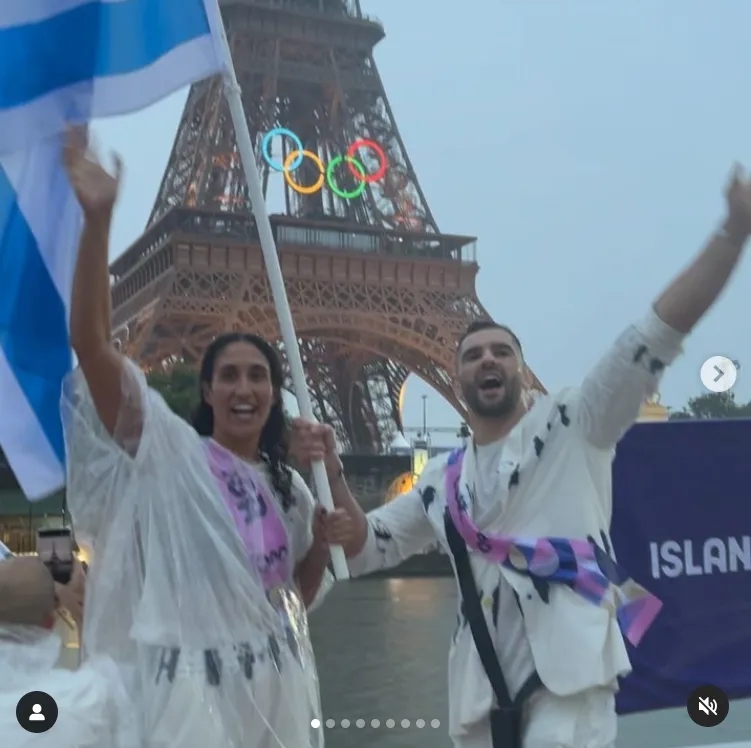Show tagged people in this post
The width and height of the screenshot is (751, 748).
click(37, 712)
